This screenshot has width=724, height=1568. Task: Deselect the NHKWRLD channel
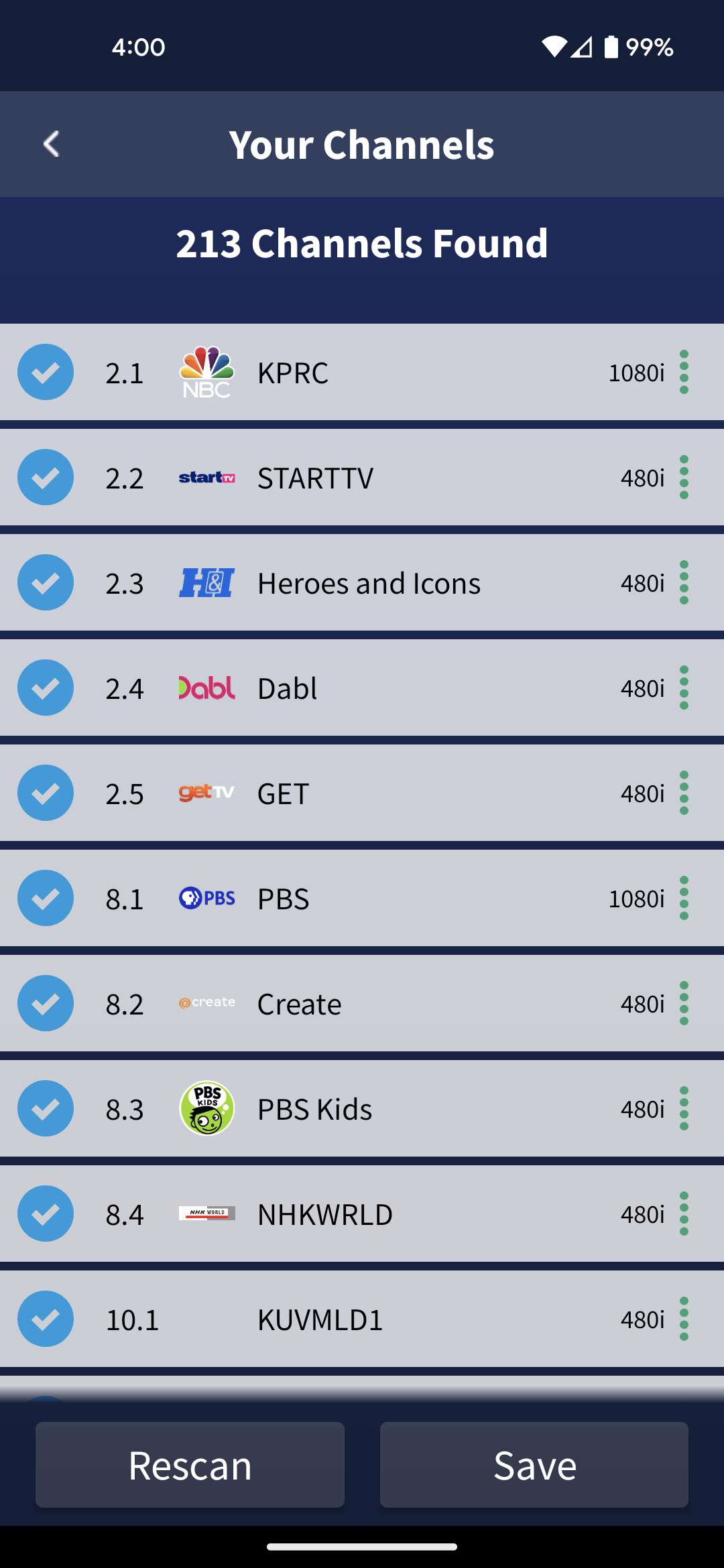pyautogui.click(x=46, y=1214)
